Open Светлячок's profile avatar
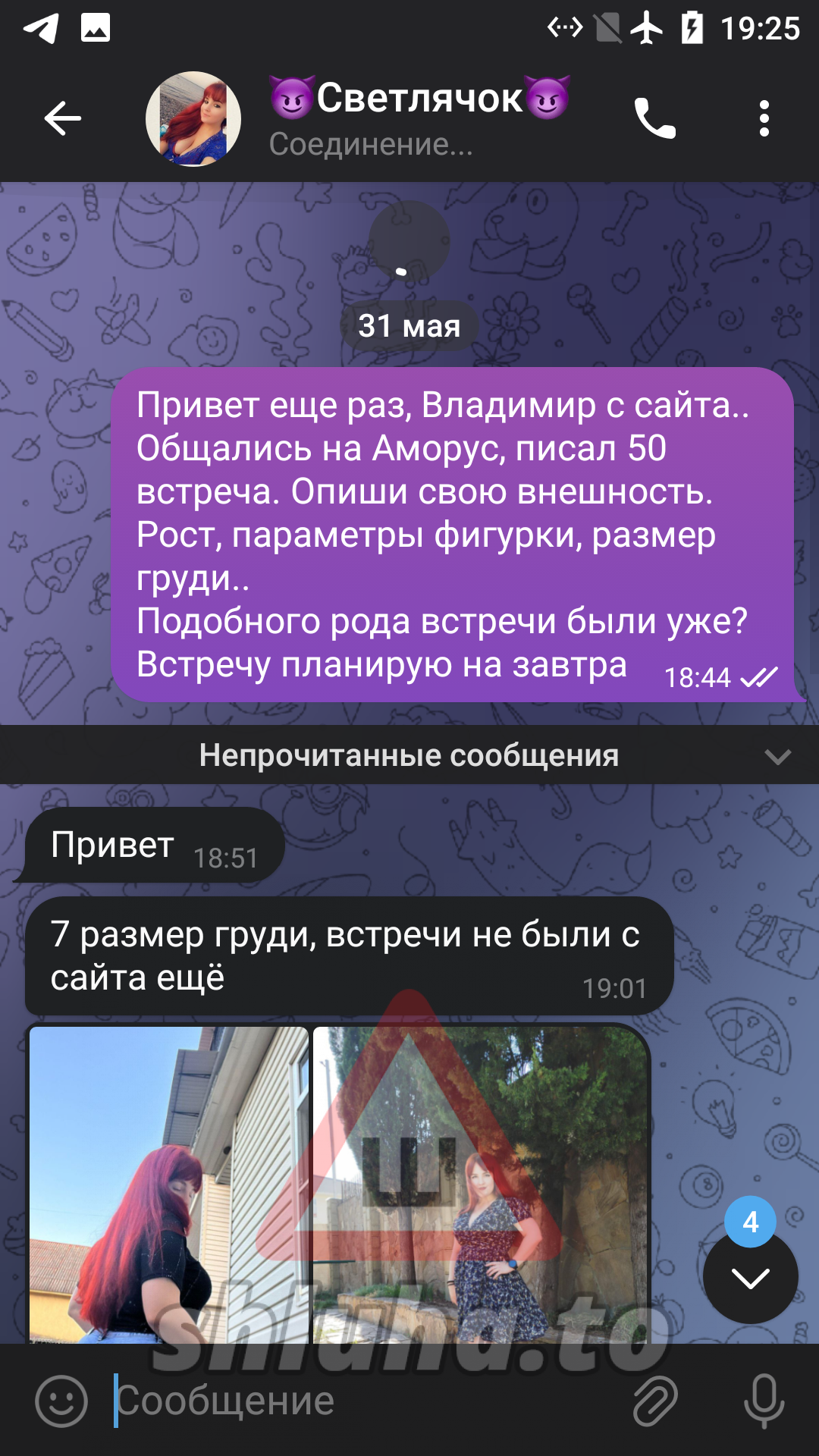 193,119
